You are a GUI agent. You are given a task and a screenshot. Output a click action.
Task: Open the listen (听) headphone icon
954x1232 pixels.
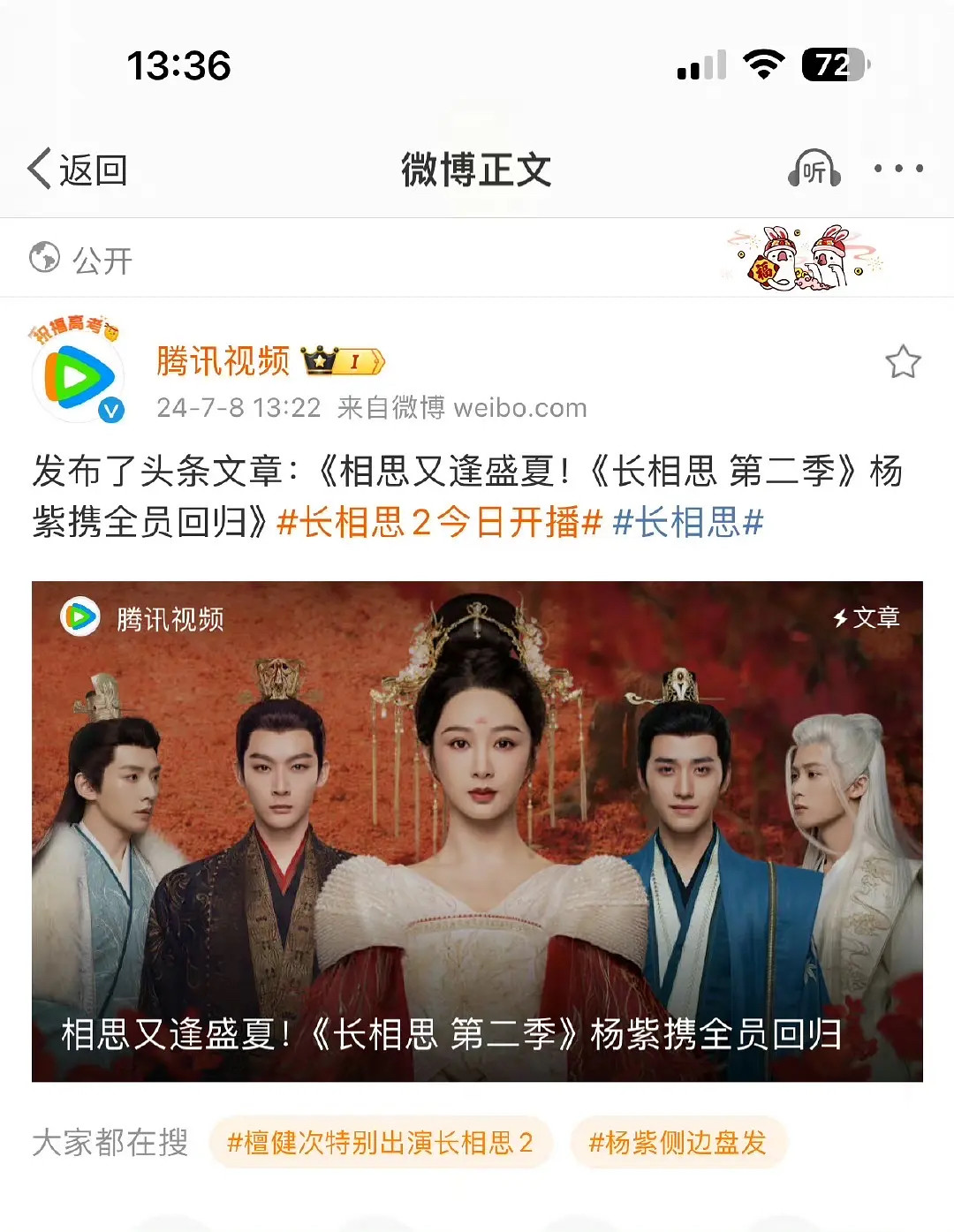point(814,169)
